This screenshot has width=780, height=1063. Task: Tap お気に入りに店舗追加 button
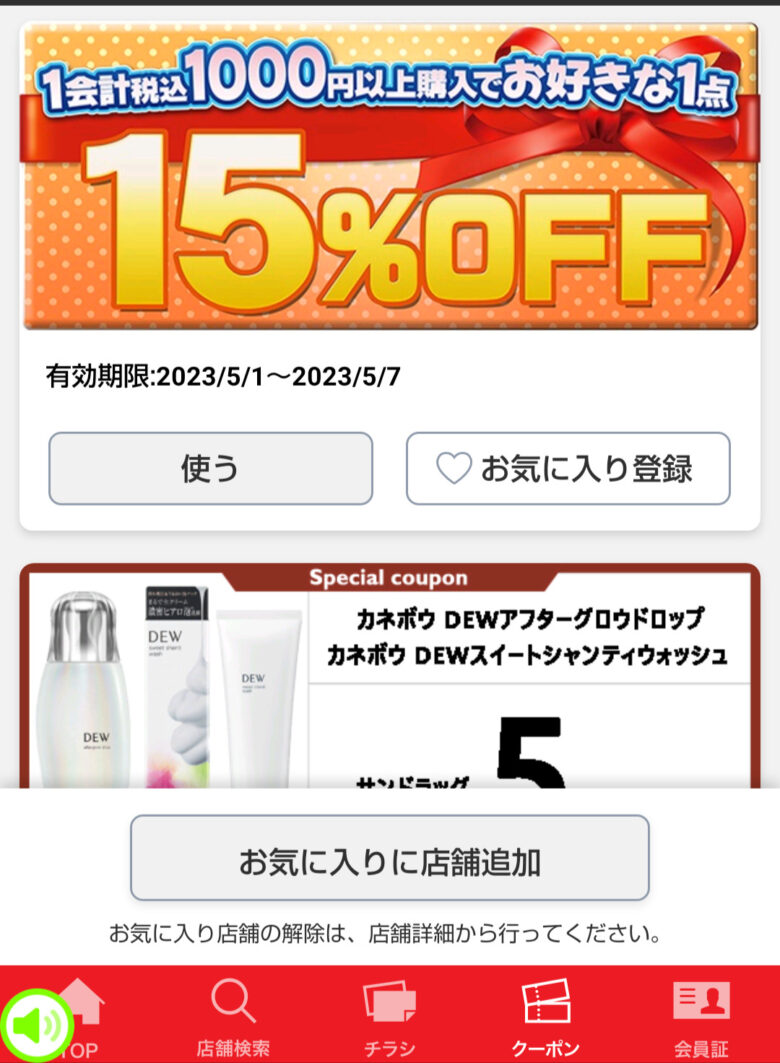[x=389, y=858]
